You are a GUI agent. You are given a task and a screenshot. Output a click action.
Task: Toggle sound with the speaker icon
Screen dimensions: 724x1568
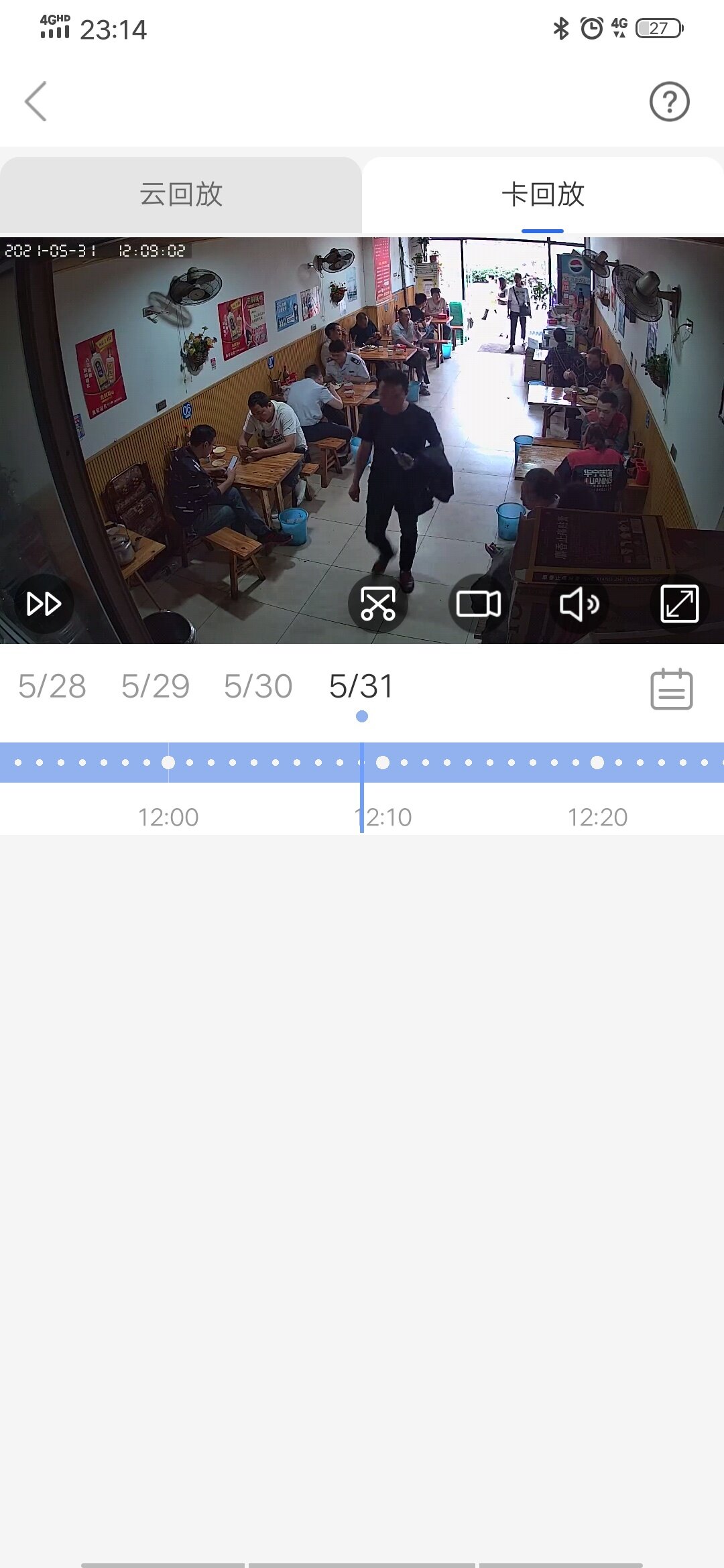[579, 604]
